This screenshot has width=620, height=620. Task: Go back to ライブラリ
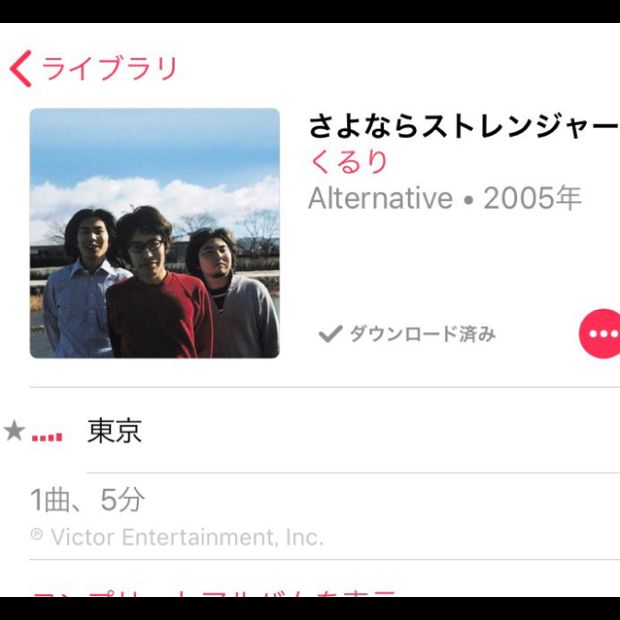(93, 69)
